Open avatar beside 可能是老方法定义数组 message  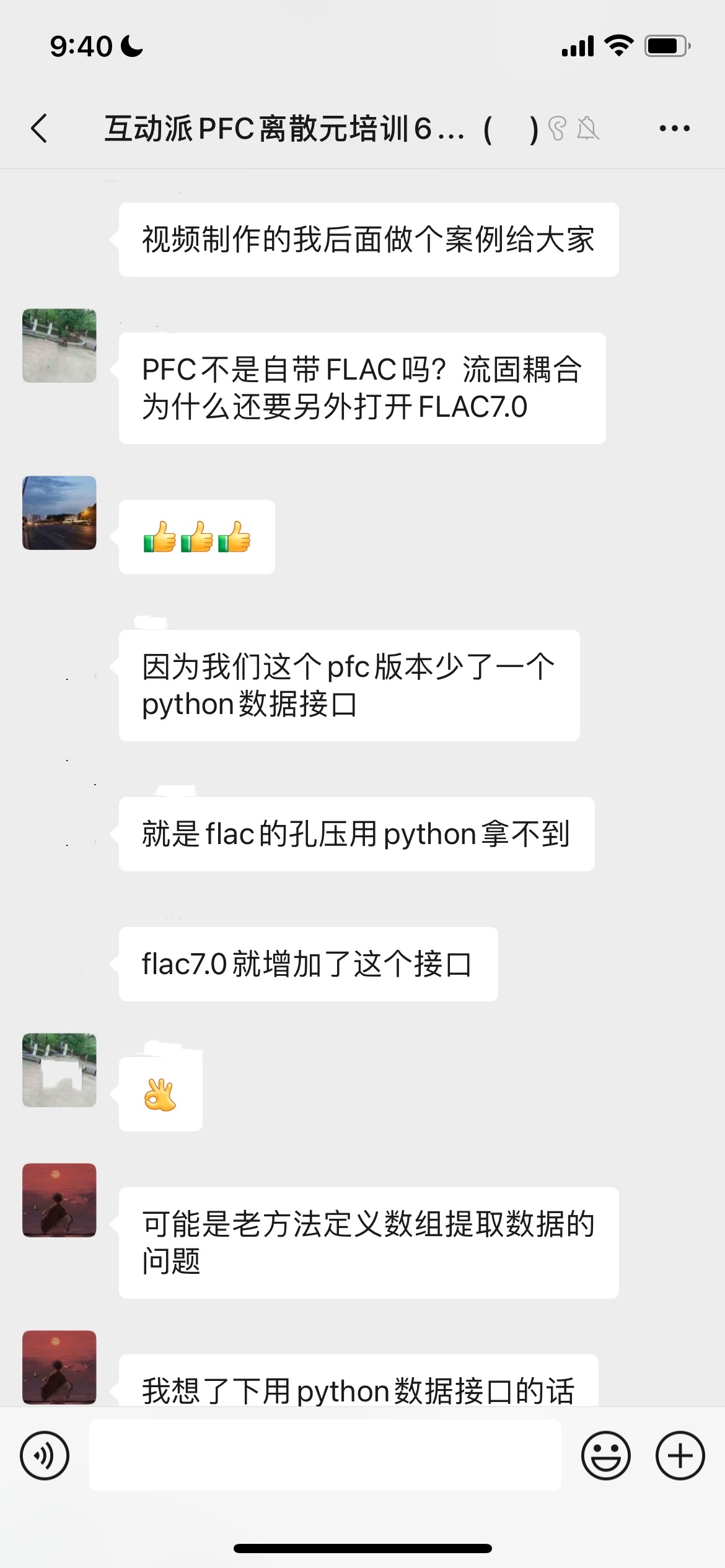coord(59,1200)
